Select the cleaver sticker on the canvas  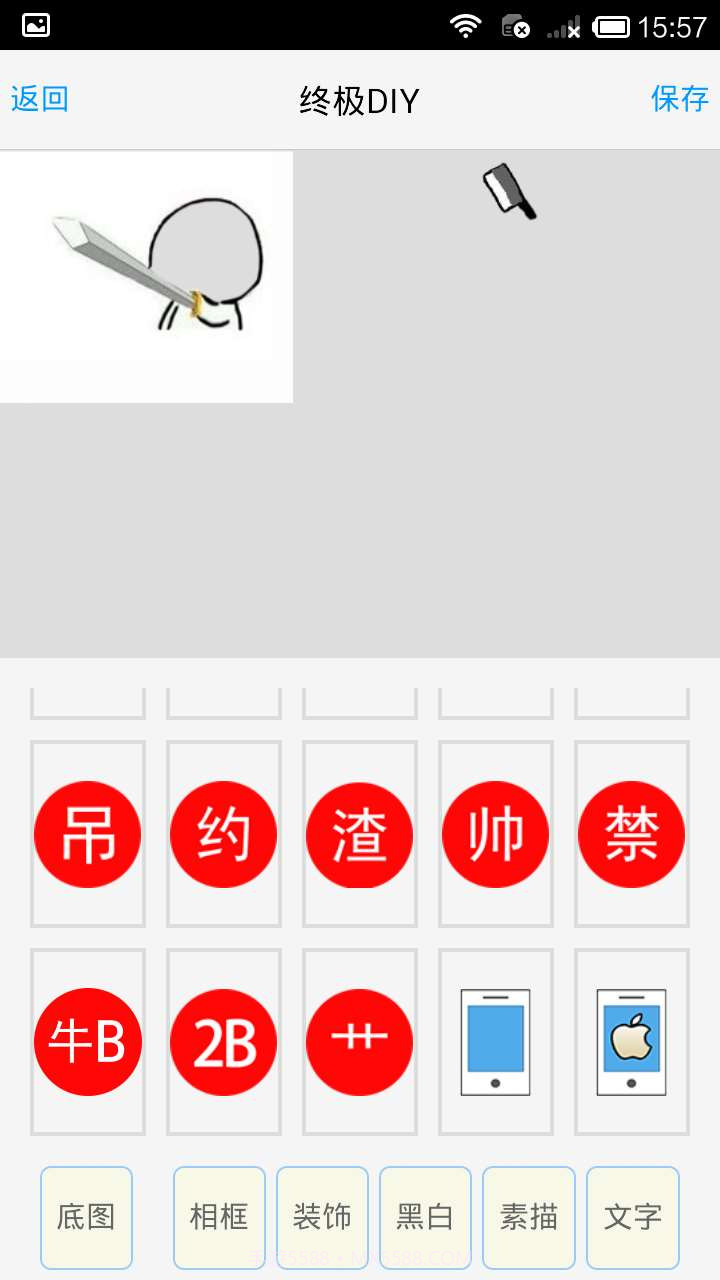coord(510,190)
